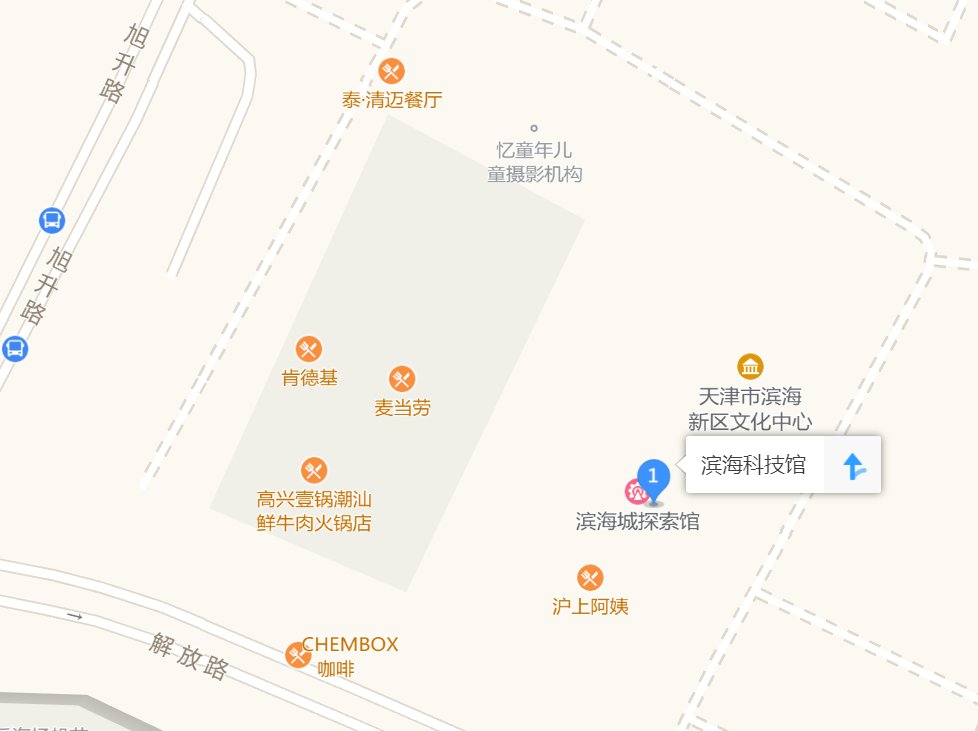Select the 肯德基 restaurant marker
Viewport: 978px width, 731px height.
point(309,349)
